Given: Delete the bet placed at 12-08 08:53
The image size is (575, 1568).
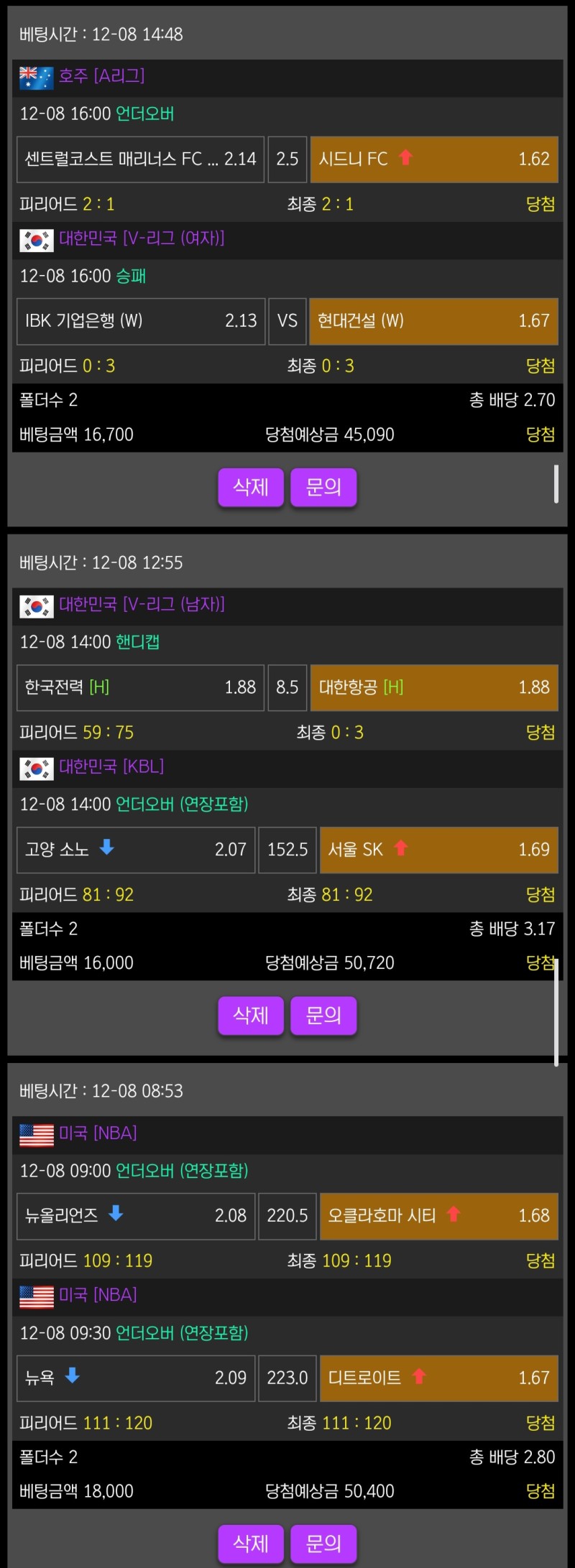Looking at the screenshot, I should coord(251,1543).
